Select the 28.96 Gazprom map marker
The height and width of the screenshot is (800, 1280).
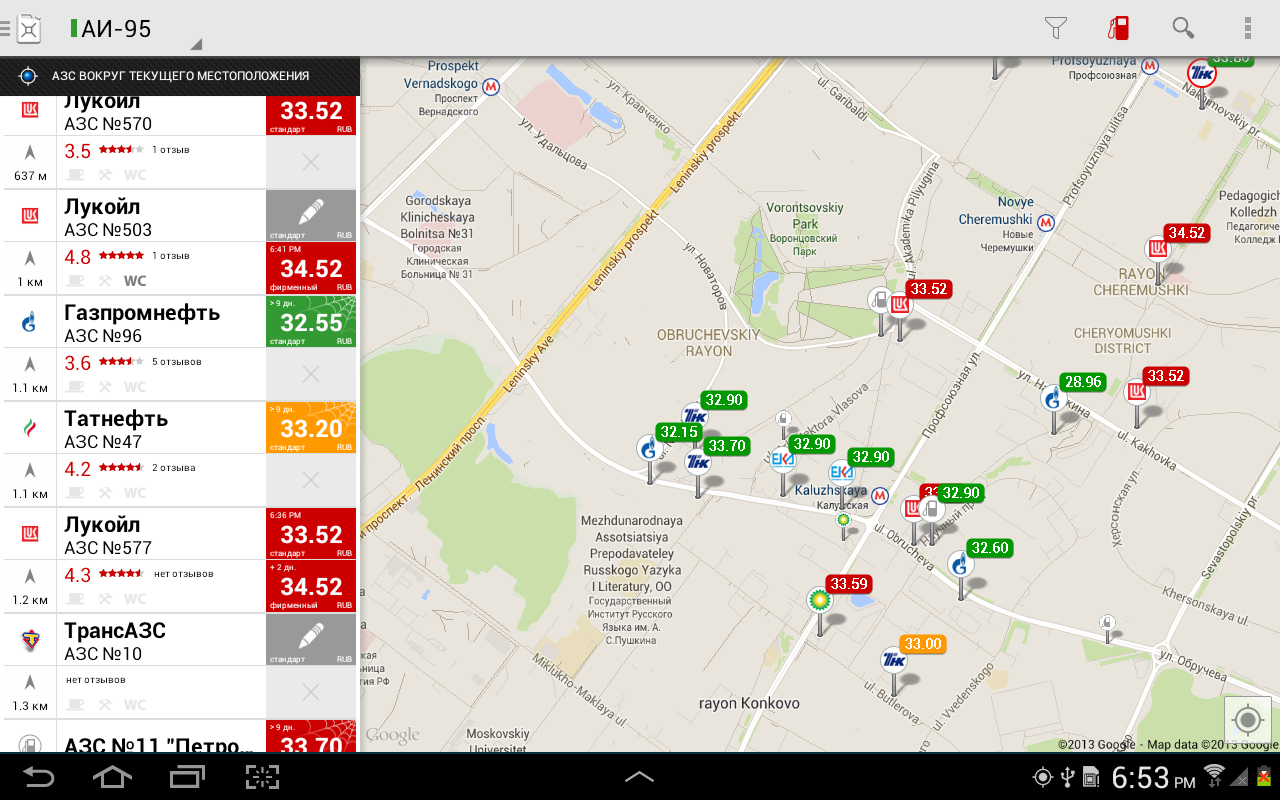point(1082,382)
